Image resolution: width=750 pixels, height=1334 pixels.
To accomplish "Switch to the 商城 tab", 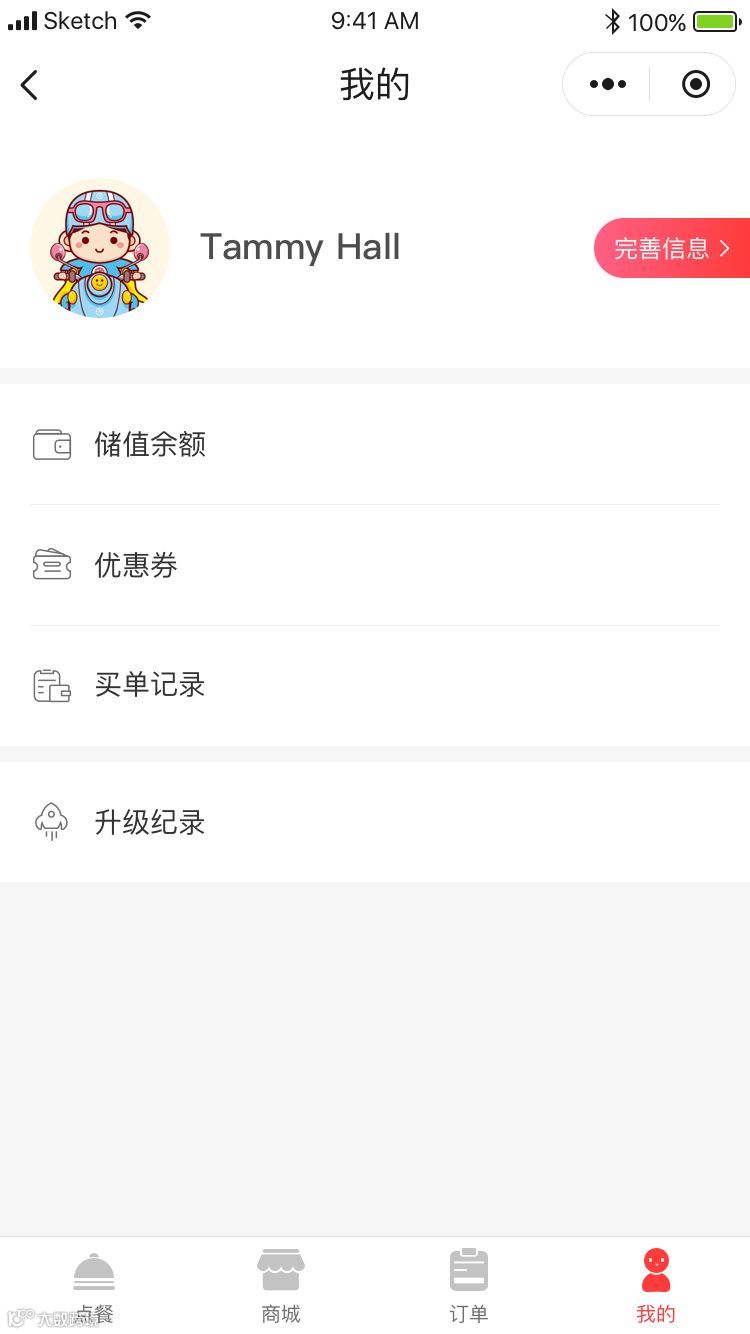I will (x=281, y=1286).
